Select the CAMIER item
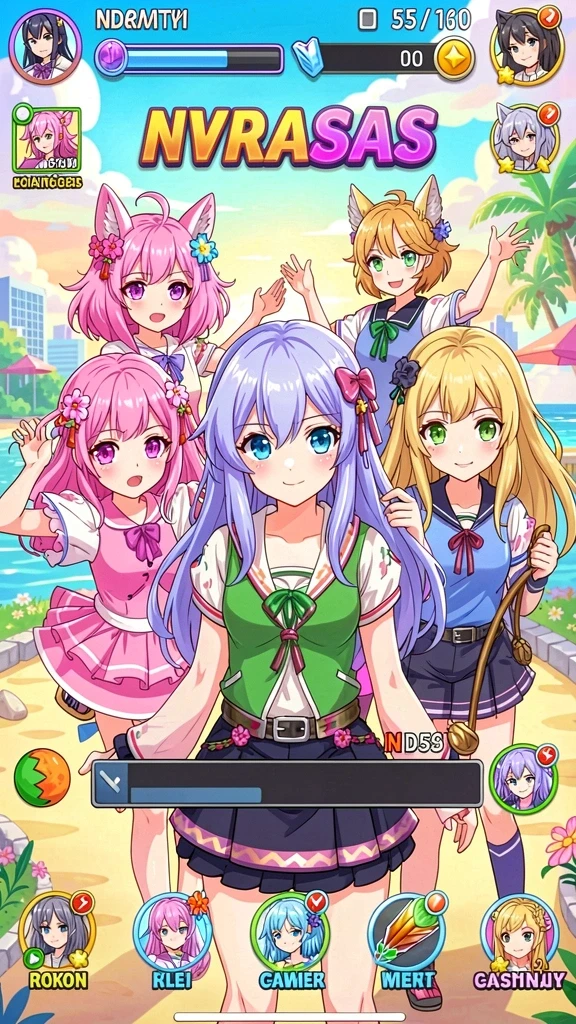576x1024 pixels. (x=290, y=938)
